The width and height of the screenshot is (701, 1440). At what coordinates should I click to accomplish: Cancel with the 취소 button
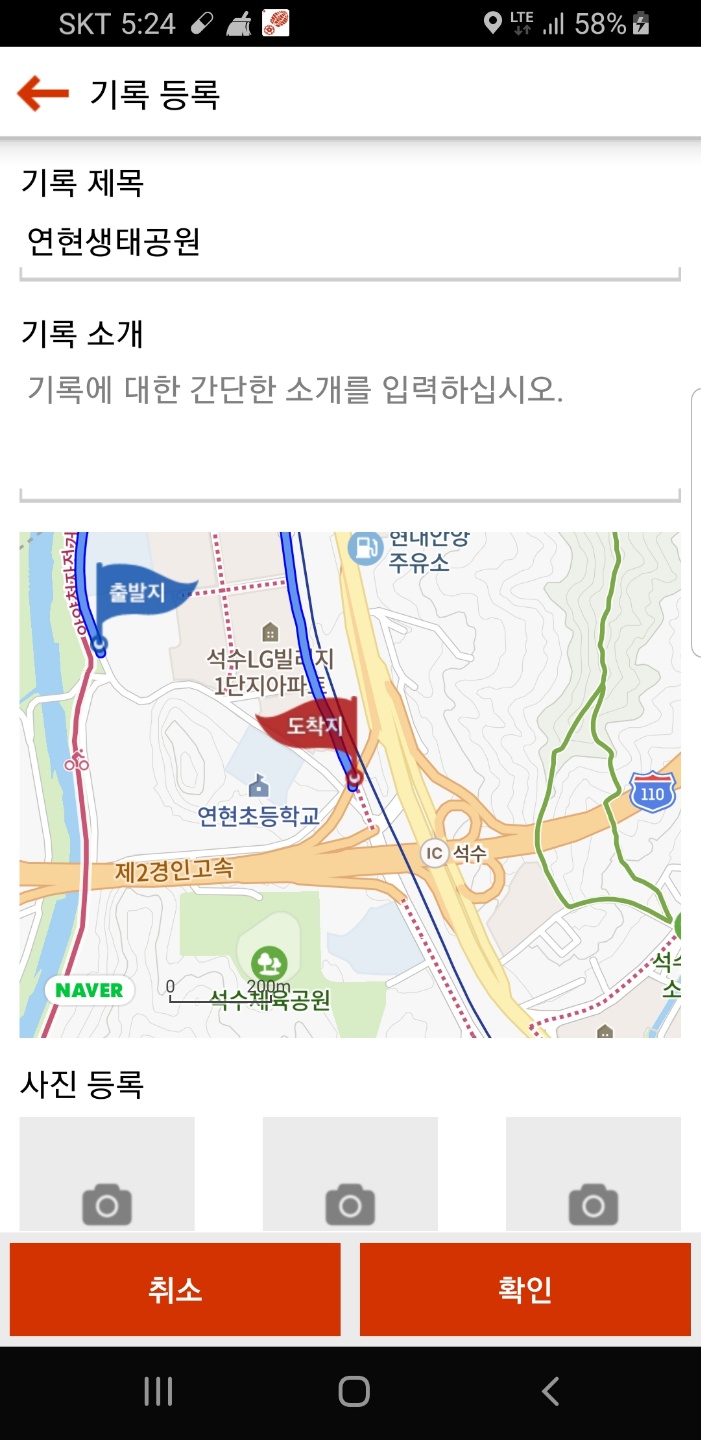[175, 1290]
